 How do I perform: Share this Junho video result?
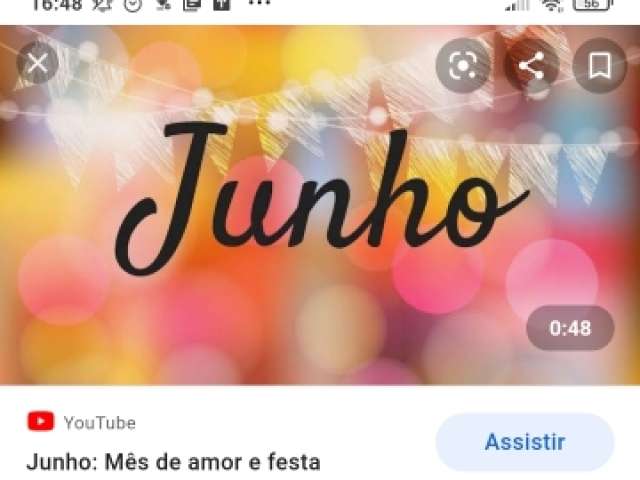point(531,66)
